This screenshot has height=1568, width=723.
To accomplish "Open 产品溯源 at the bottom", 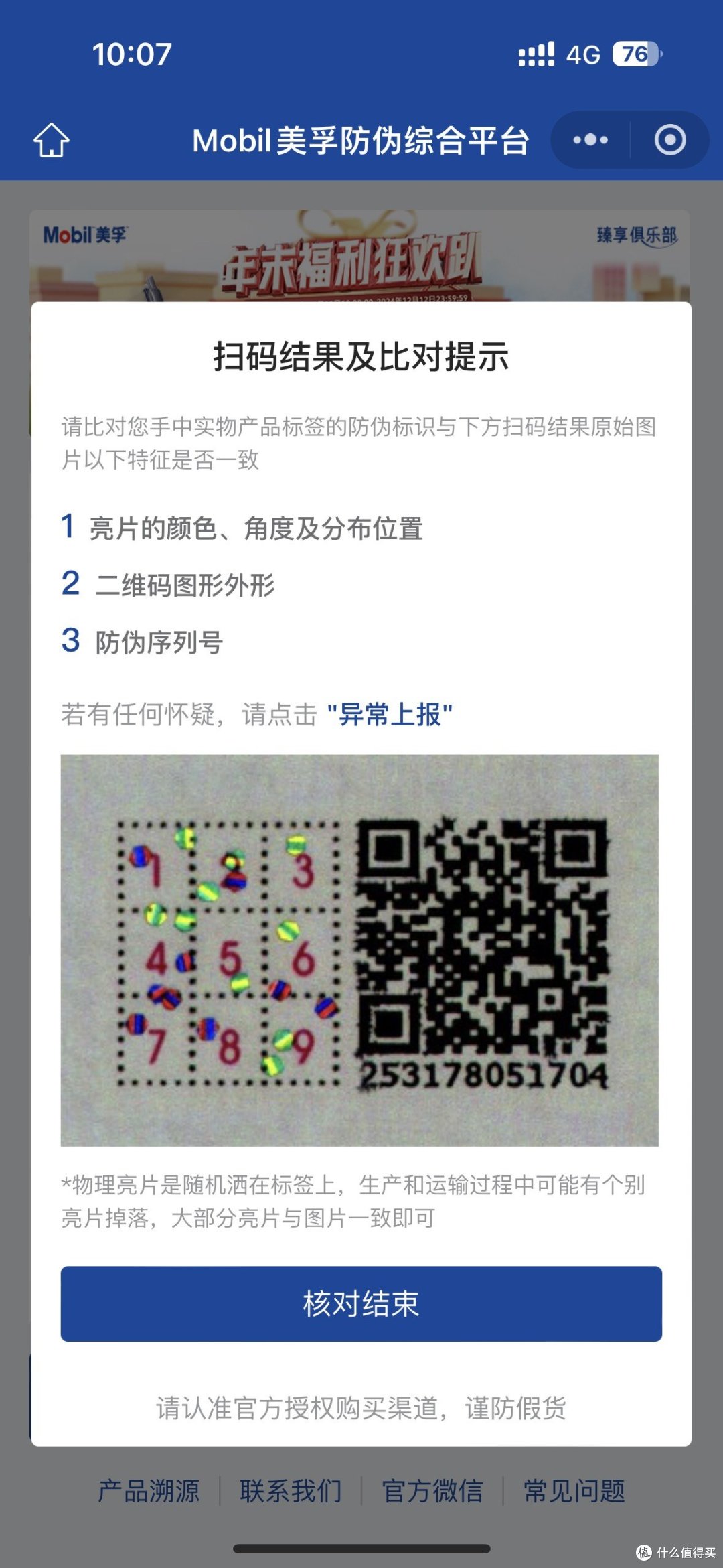I will click(149, 1490).
